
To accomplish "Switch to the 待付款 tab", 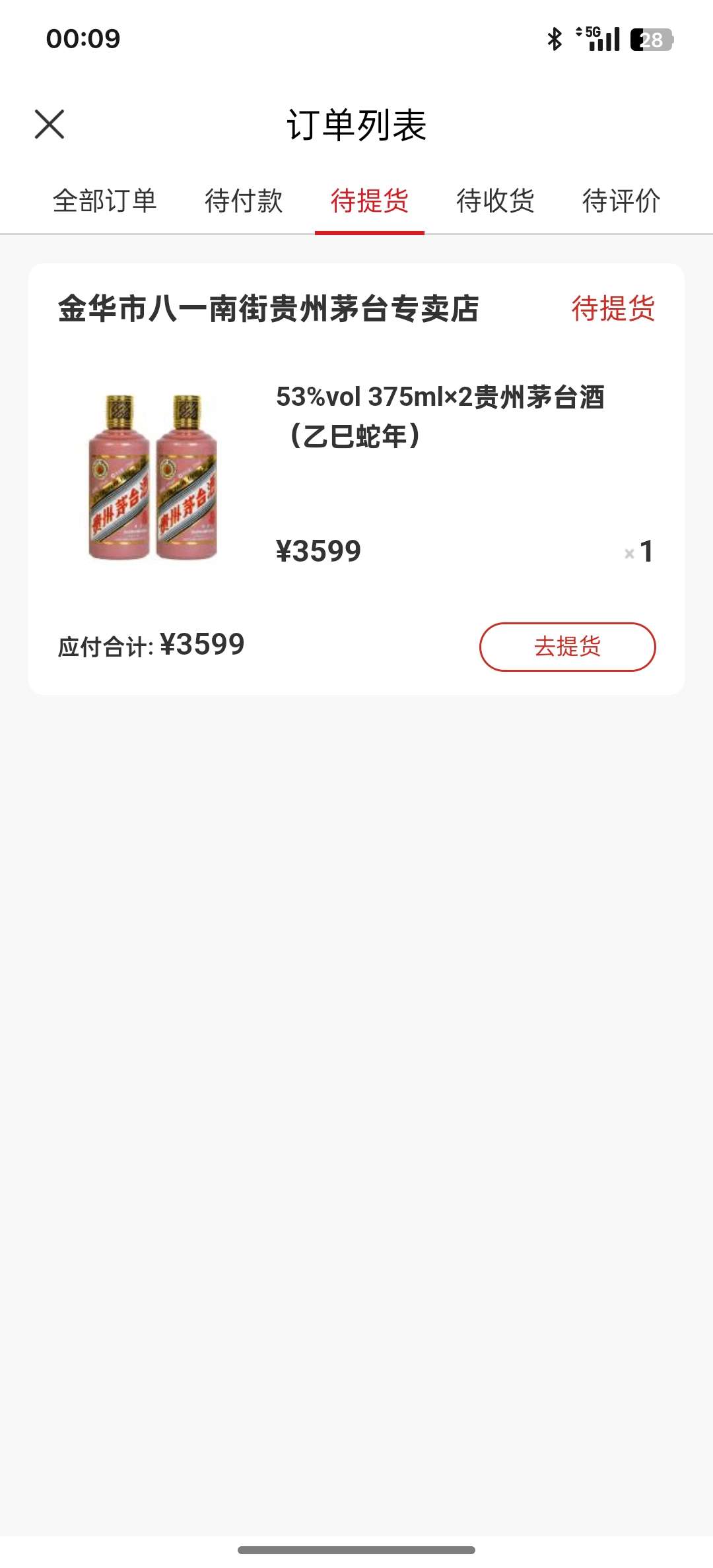I will [244, 201].
